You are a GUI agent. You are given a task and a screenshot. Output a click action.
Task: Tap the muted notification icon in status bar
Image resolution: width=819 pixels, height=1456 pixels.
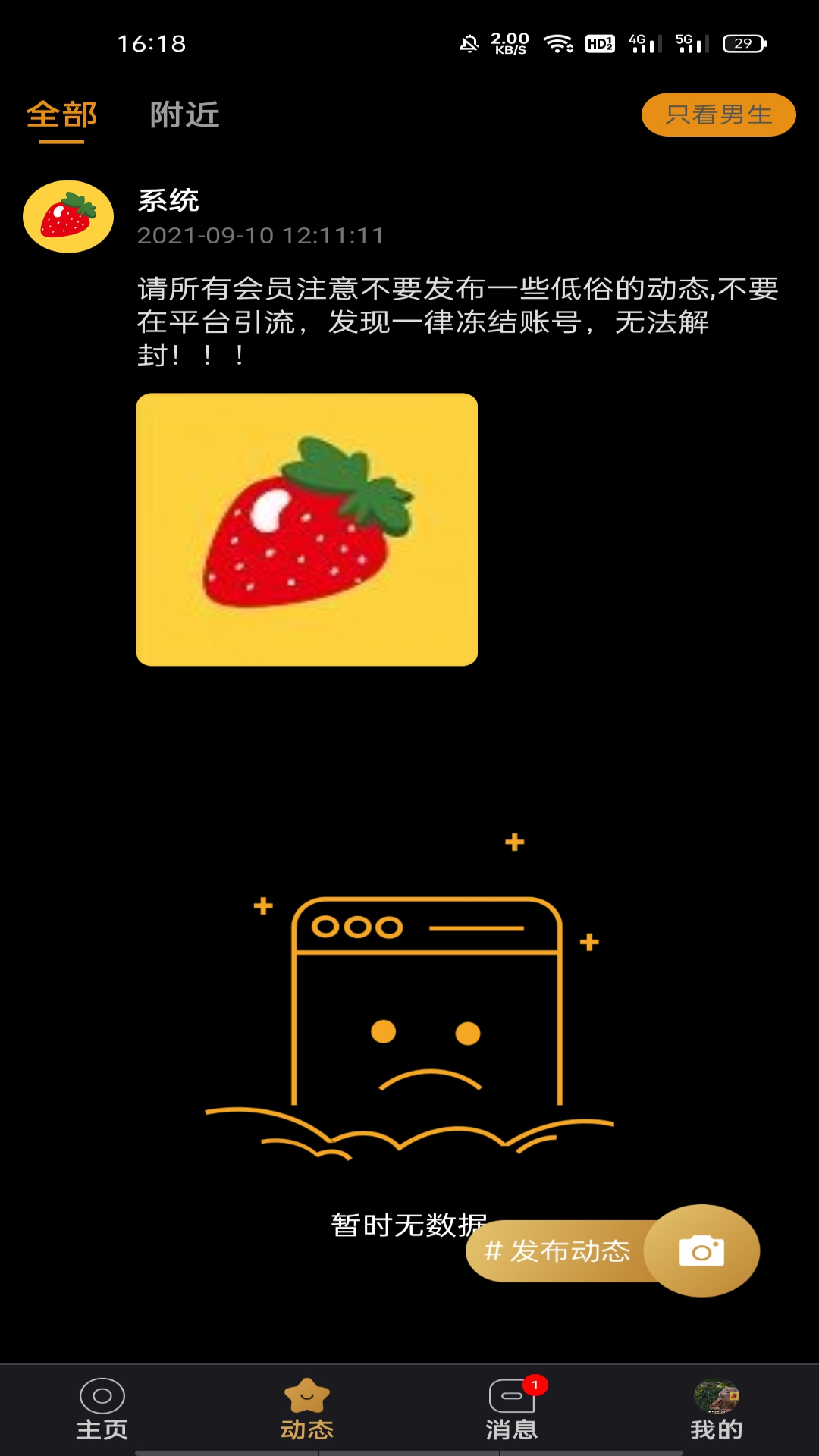(x=471, y=44)
